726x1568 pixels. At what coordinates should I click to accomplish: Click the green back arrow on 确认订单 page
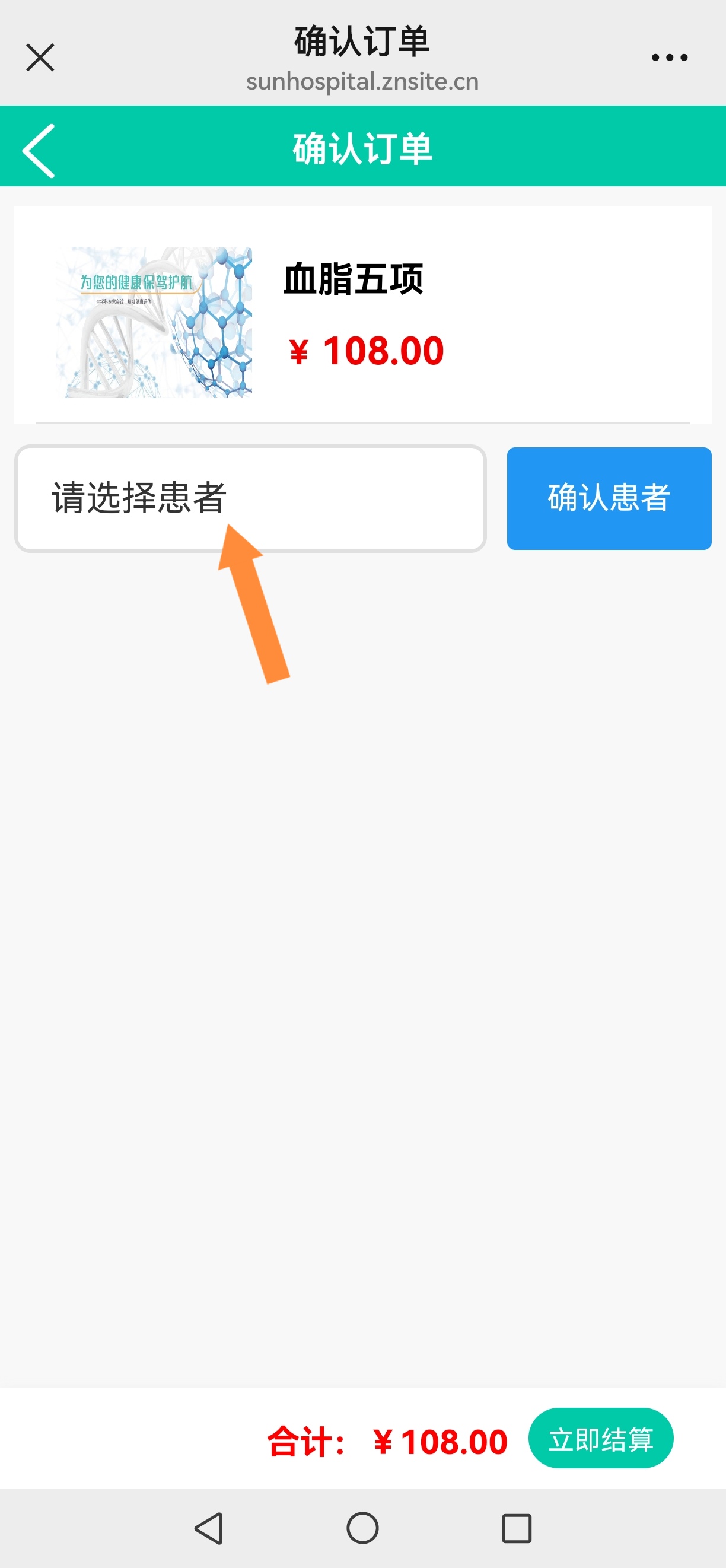[39, 151]
